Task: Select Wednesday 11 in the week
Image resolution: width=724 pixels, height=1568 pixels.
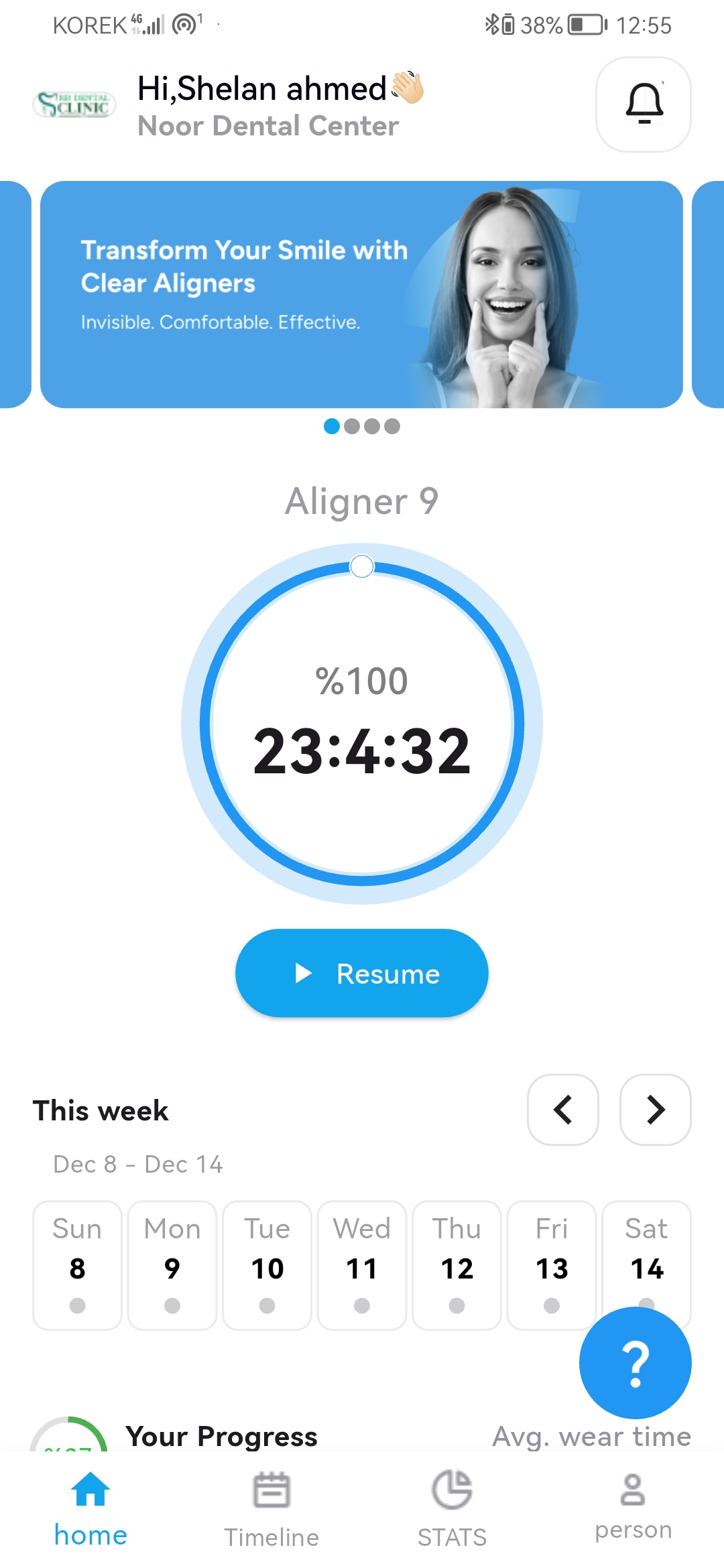Action: pyautogui.click(x=362, y=1264)
